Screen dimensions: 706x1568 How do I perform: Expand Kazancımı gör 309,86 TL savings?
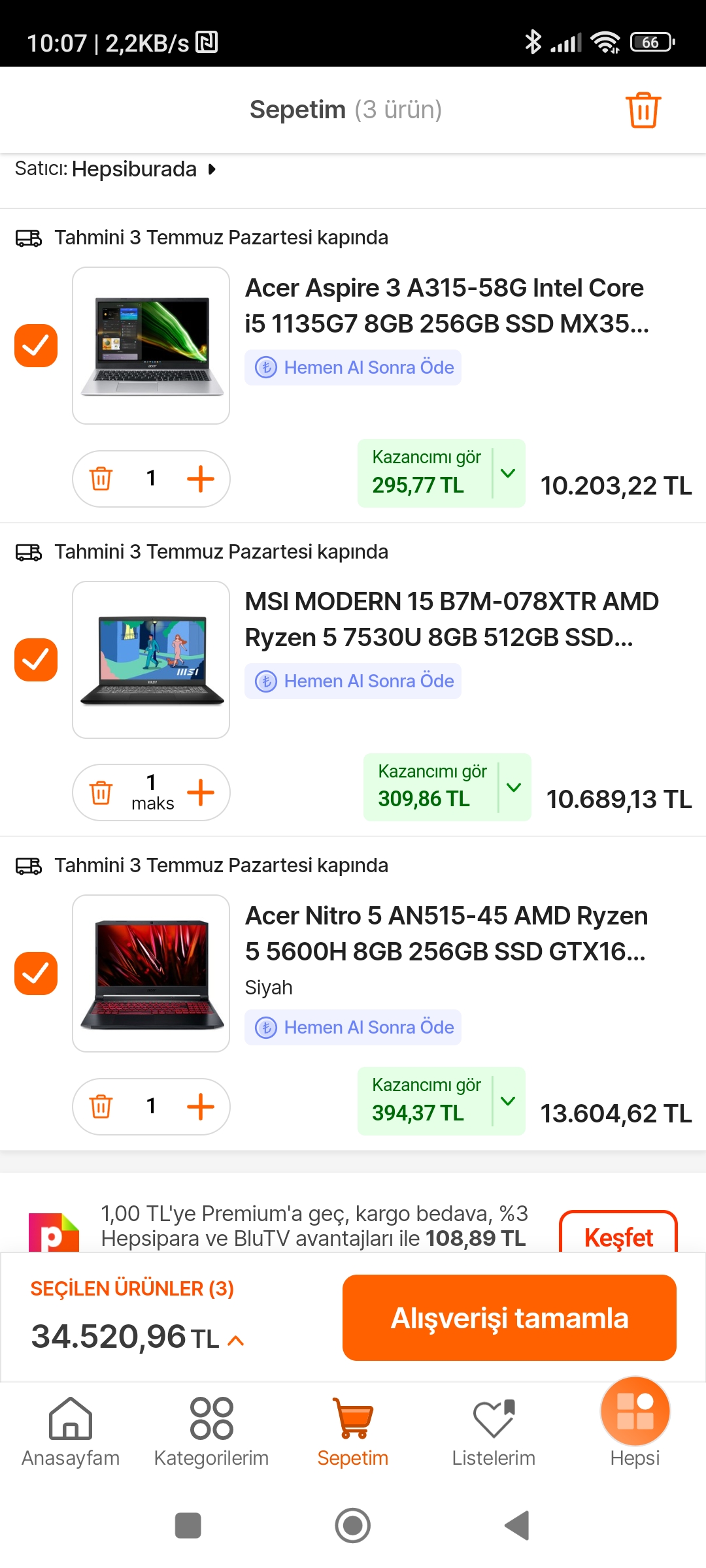pos(447,787)
